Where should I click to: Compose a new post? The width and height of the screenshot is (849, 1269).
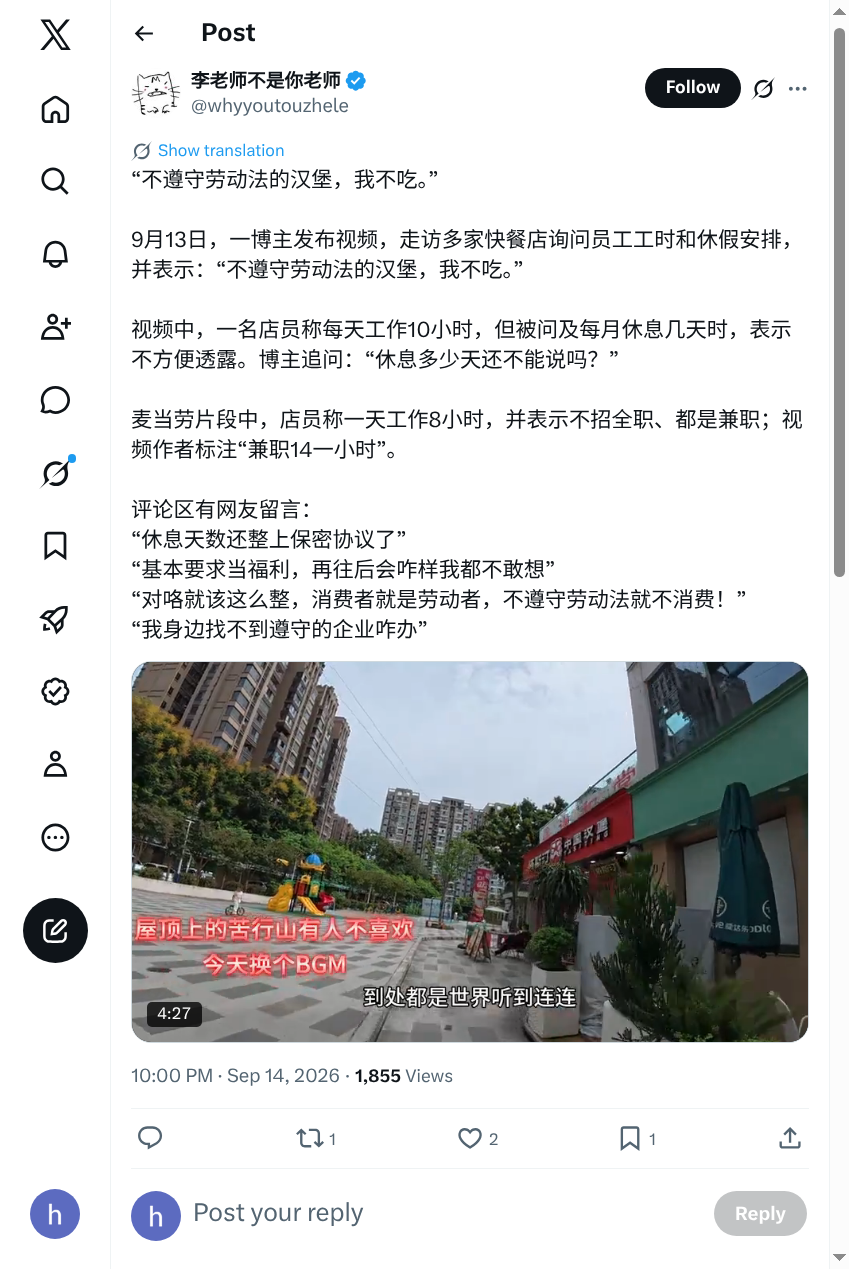55,931
